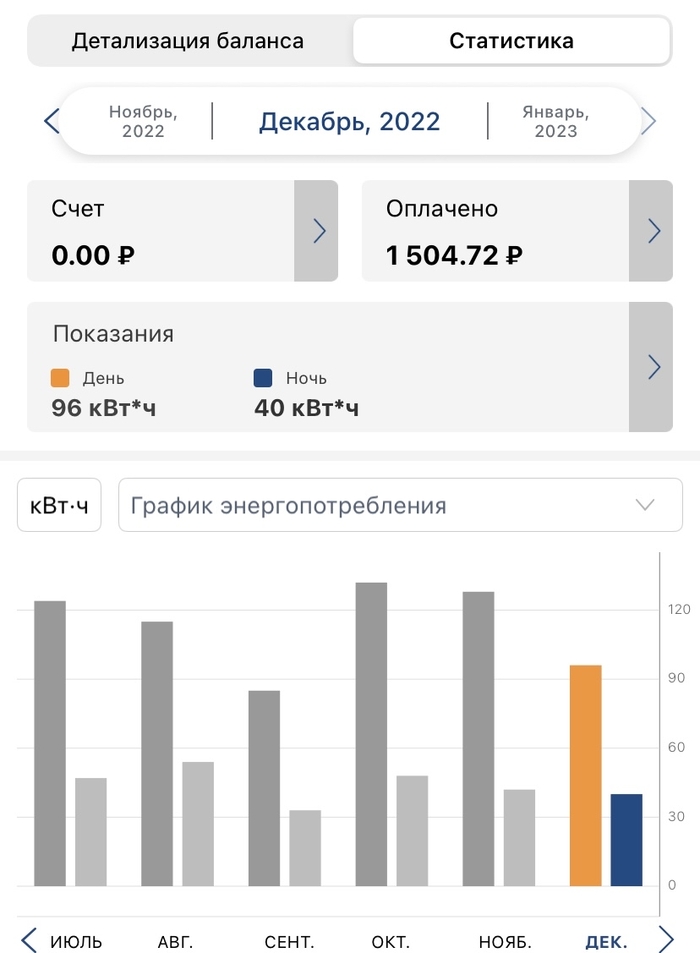This screenshot has height=953, width=700.
Task: Show earlier months on the chart
Action: point(29,940)
